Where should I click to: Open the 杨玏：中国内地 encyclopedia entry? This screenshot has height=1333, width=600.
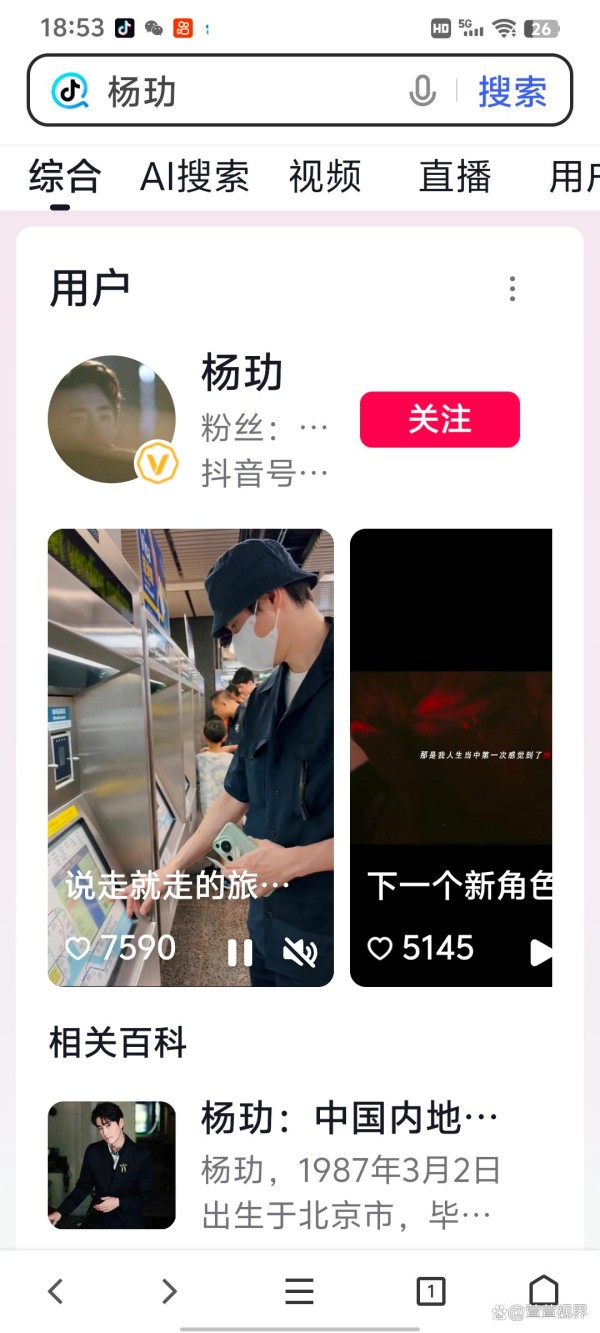348,1117
